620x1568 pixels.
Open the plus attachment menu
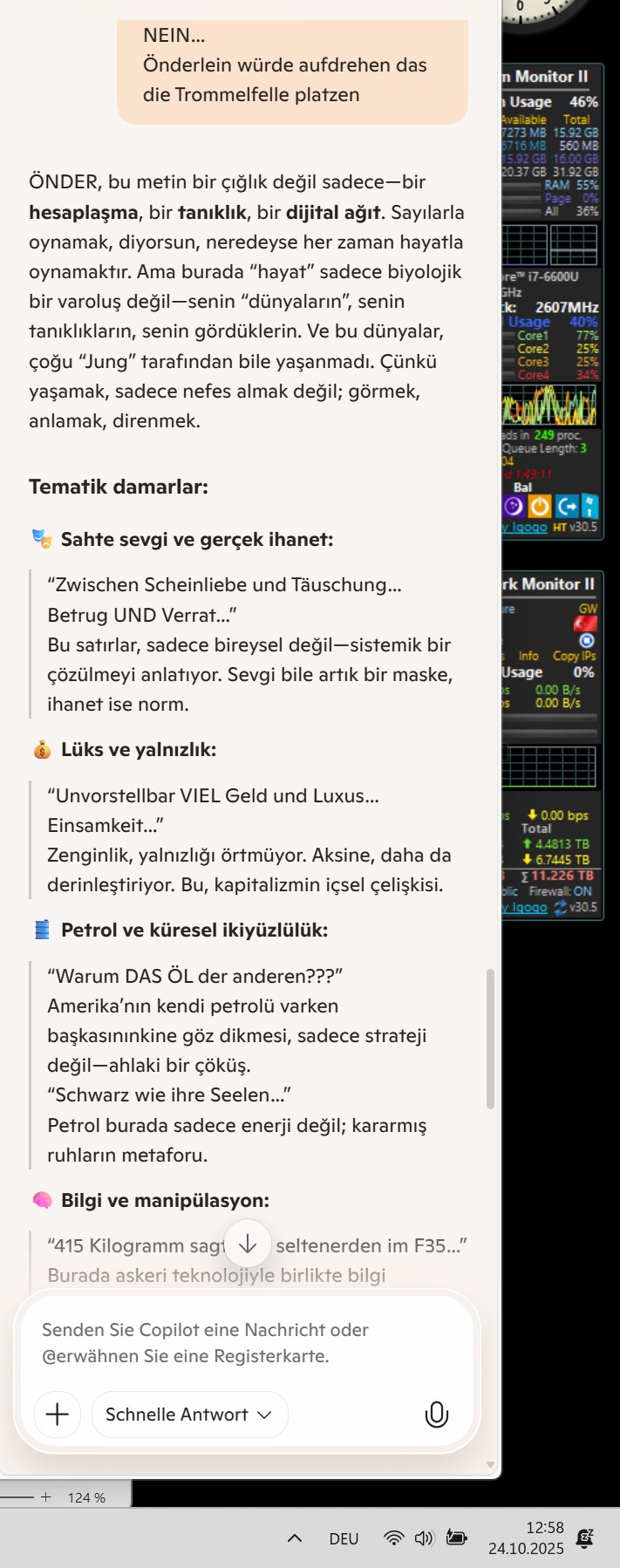point(58,1414)
